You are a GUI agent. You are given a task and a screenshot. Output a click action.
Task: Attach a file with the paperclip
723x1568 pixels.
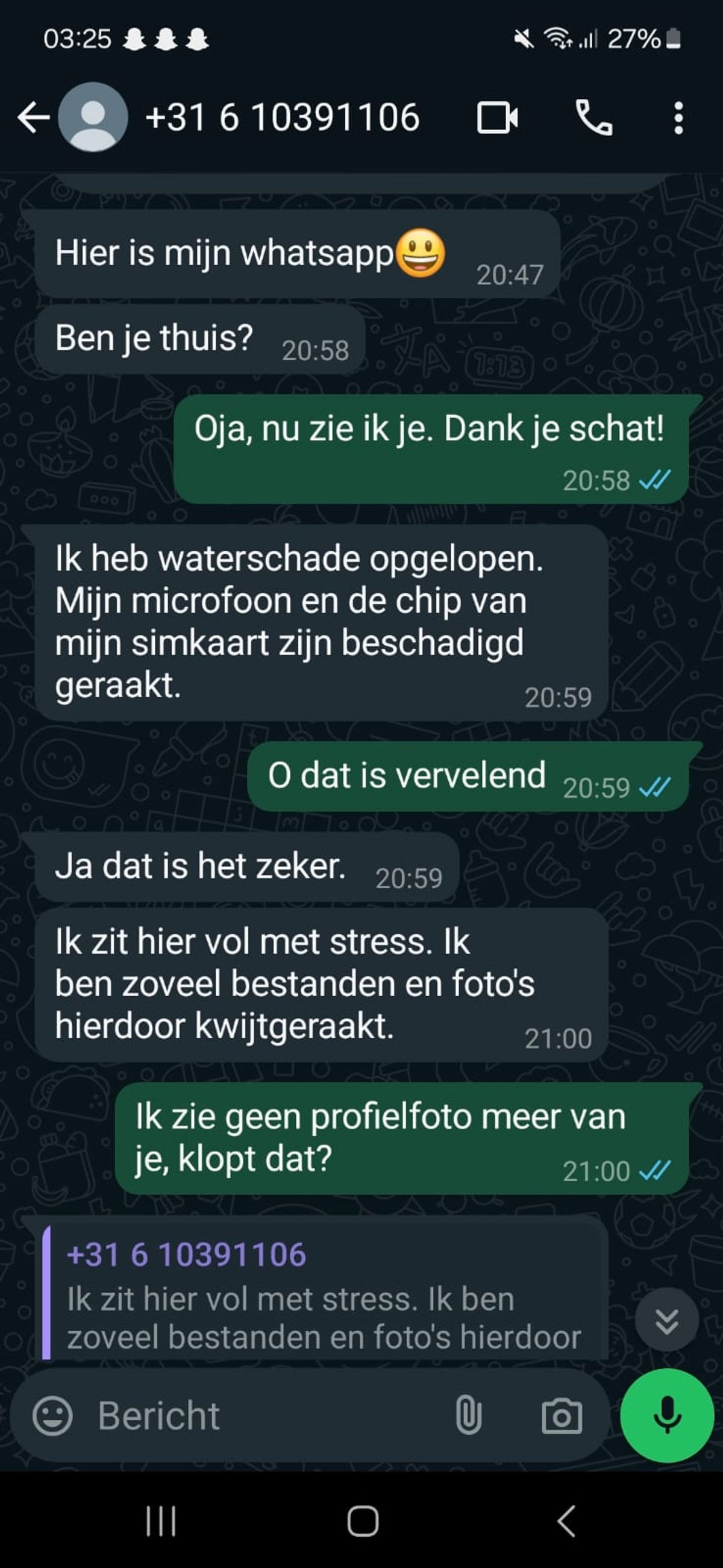pyautogui.click(x=468, y=1416)
